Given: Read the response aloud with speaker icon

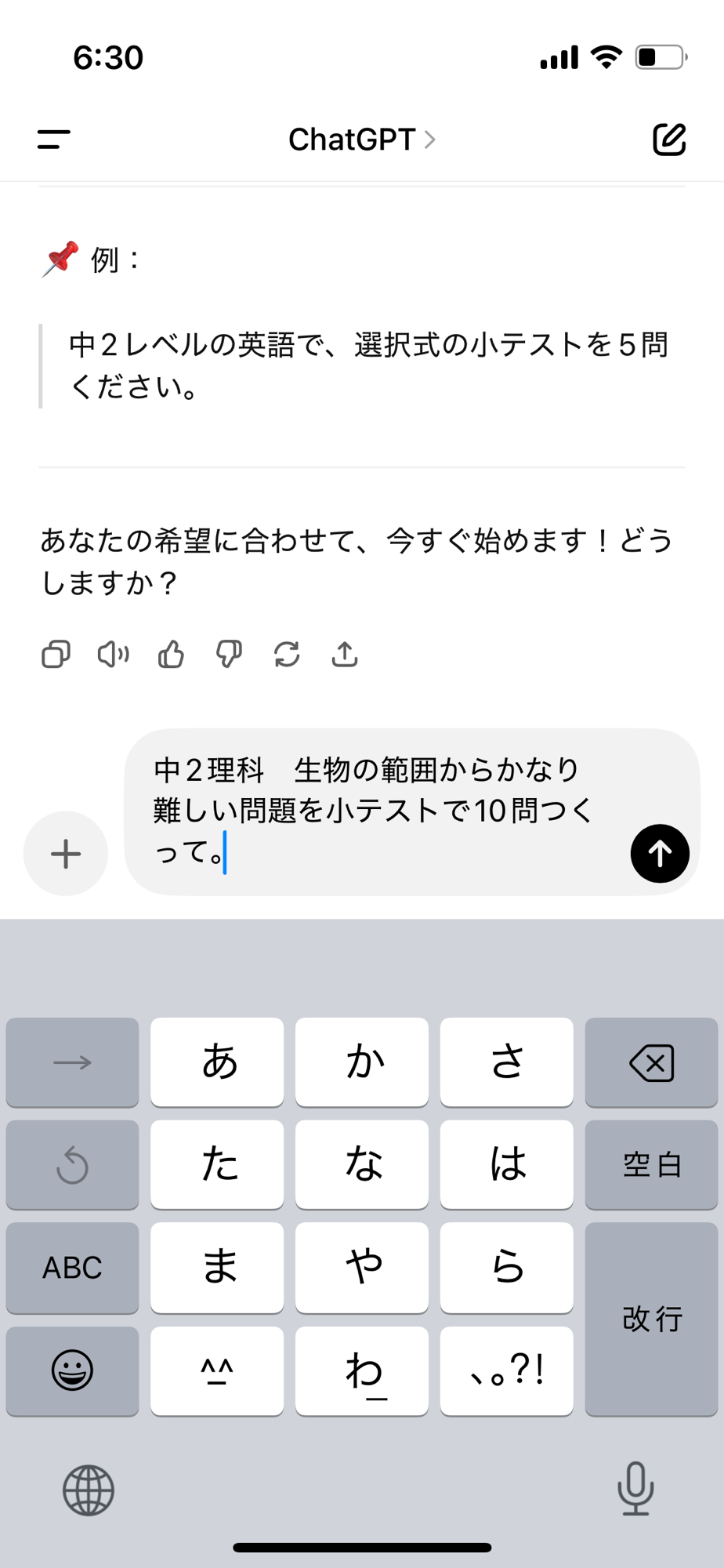Looking at the screenshot, I should (x=114, y=654).
